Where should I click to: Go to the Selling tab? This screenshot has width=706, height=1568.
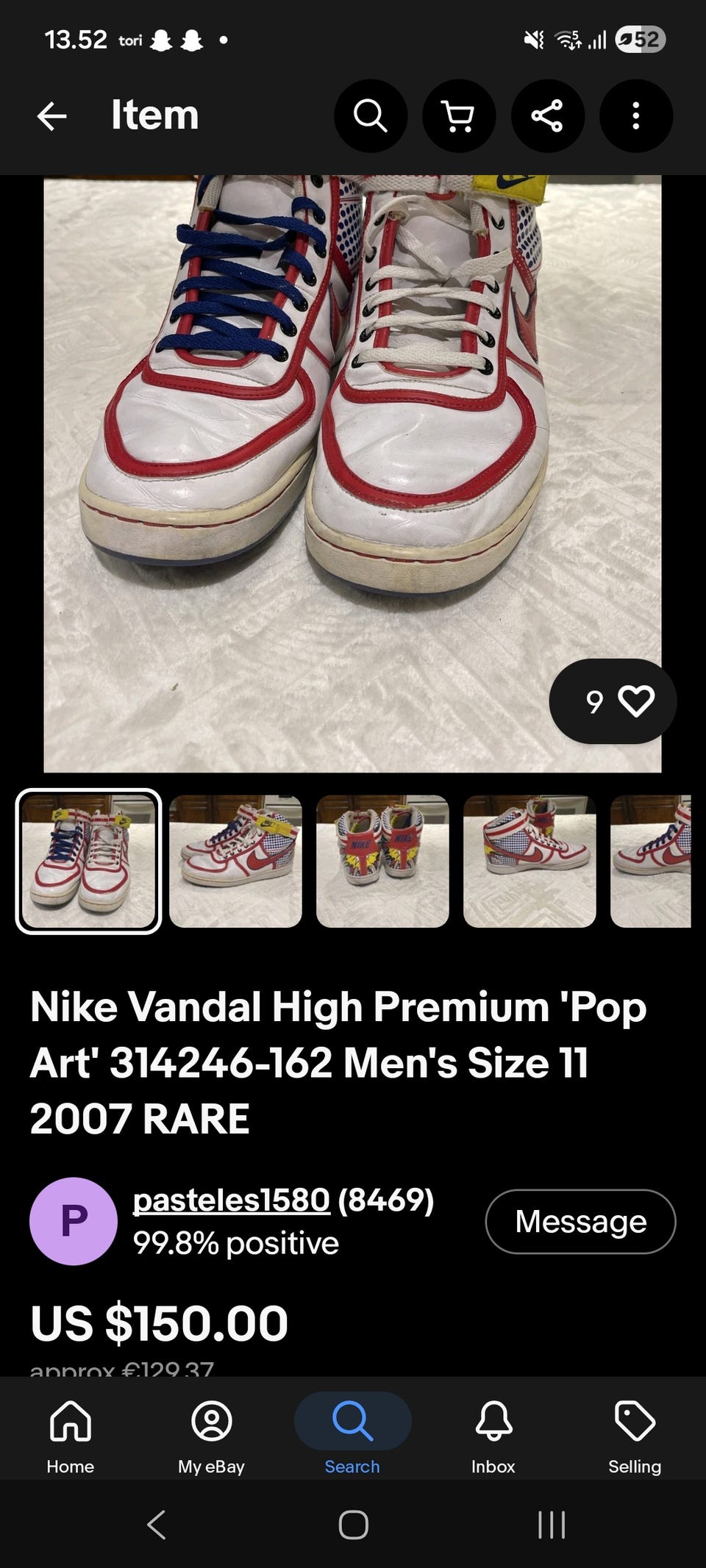[x=635, y=1434]
